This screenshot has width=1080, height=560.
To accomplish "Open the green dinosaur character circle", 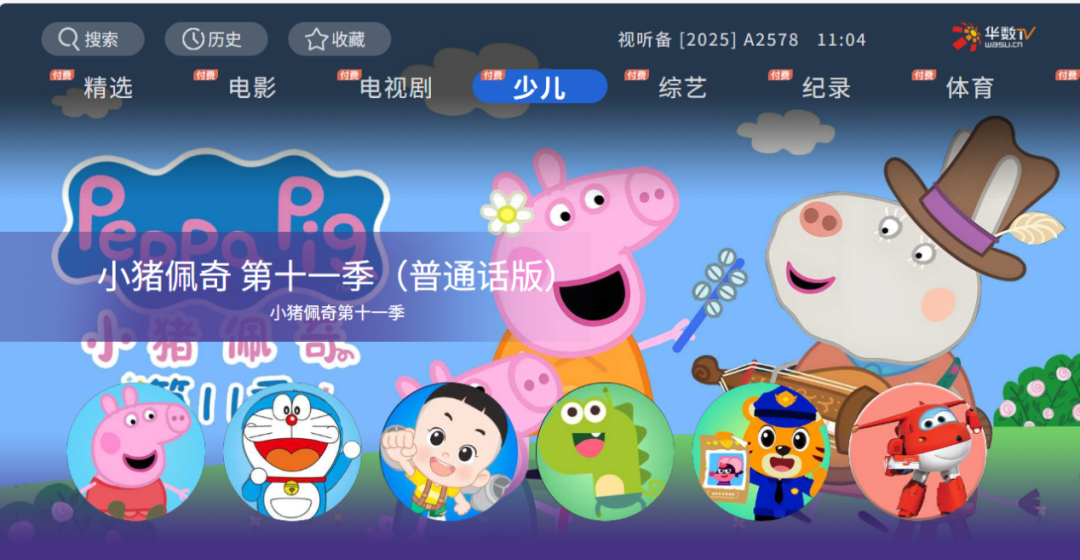I will (x=605, y=451).
